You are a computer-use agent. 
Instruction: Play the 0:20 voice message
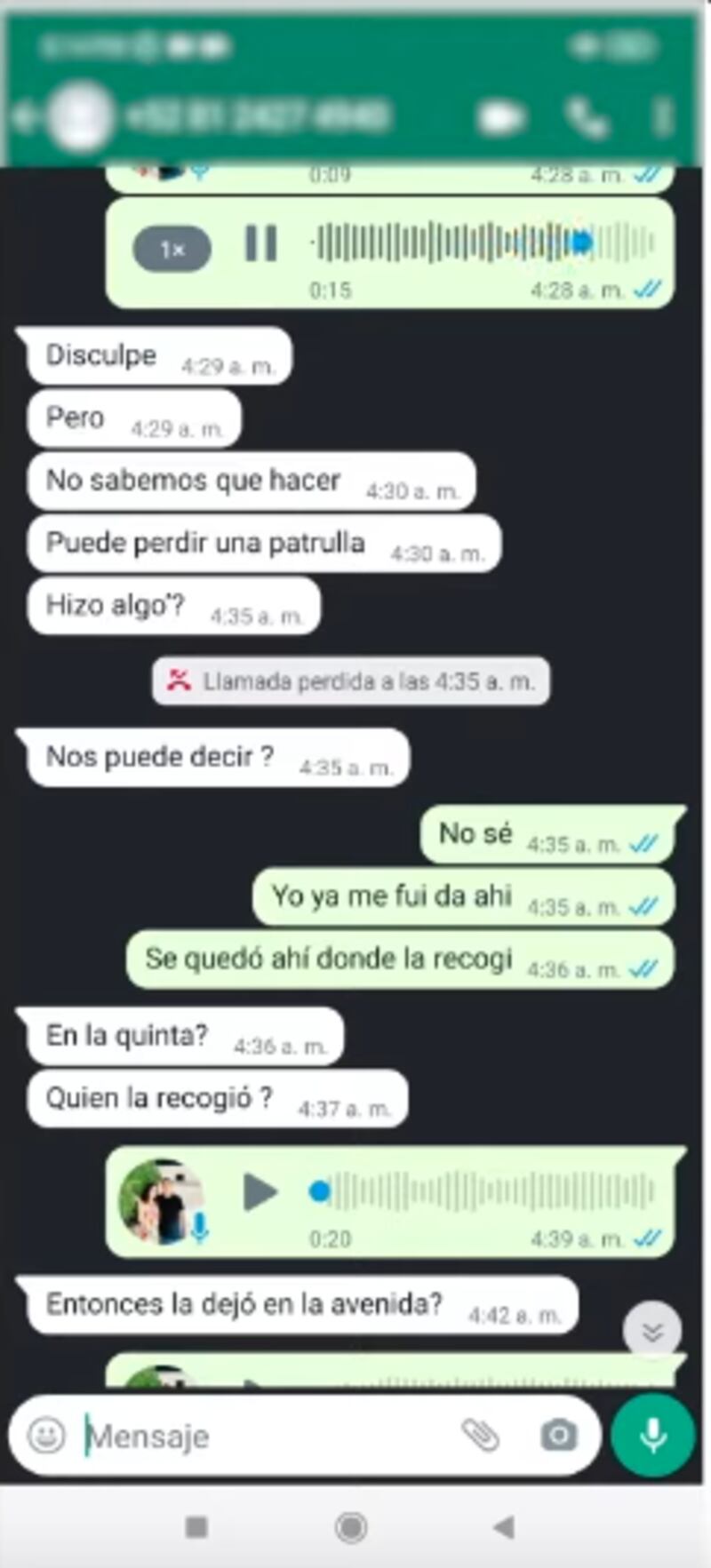260,1192
